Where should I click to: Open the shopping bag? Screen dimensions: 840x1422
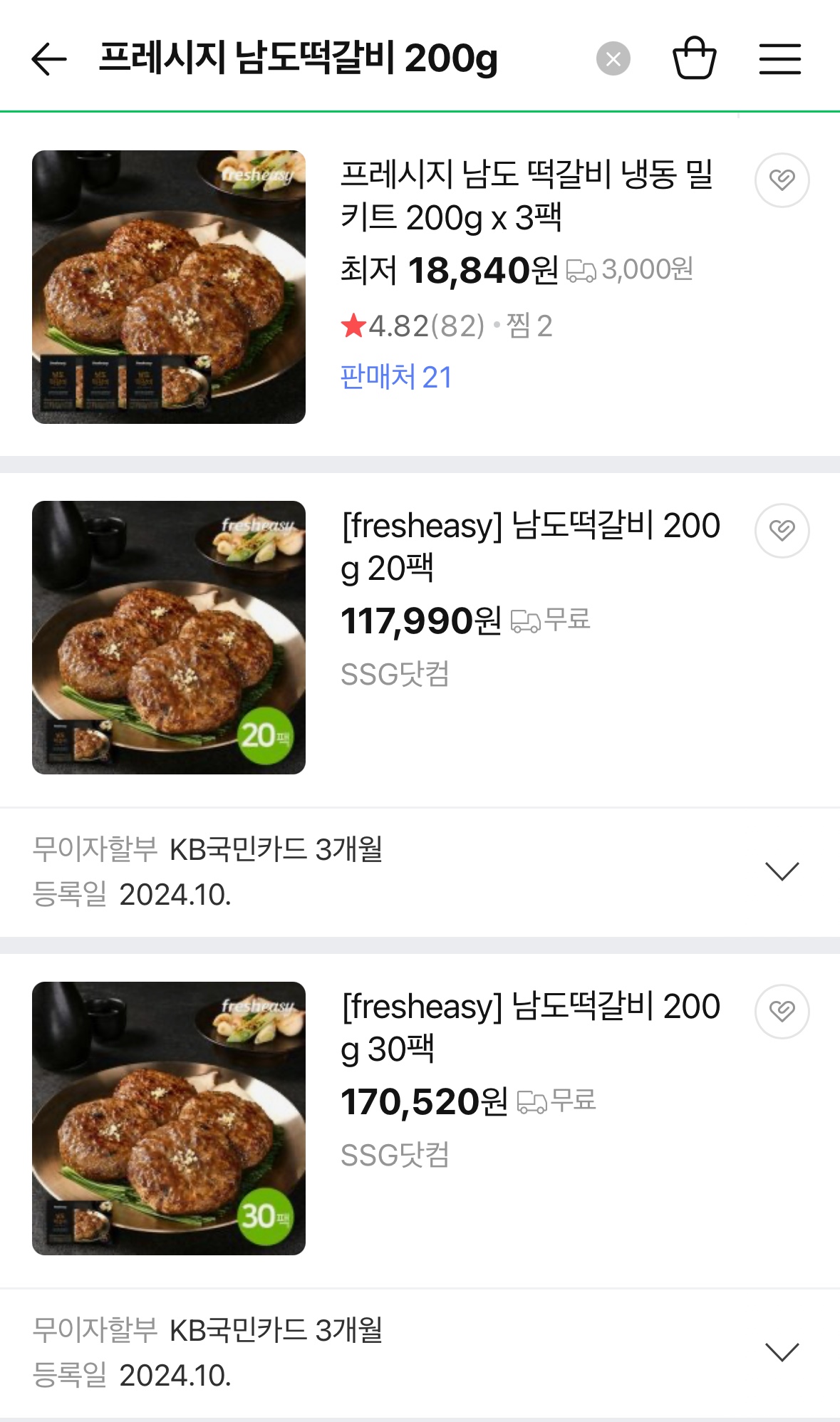(694, 58)
